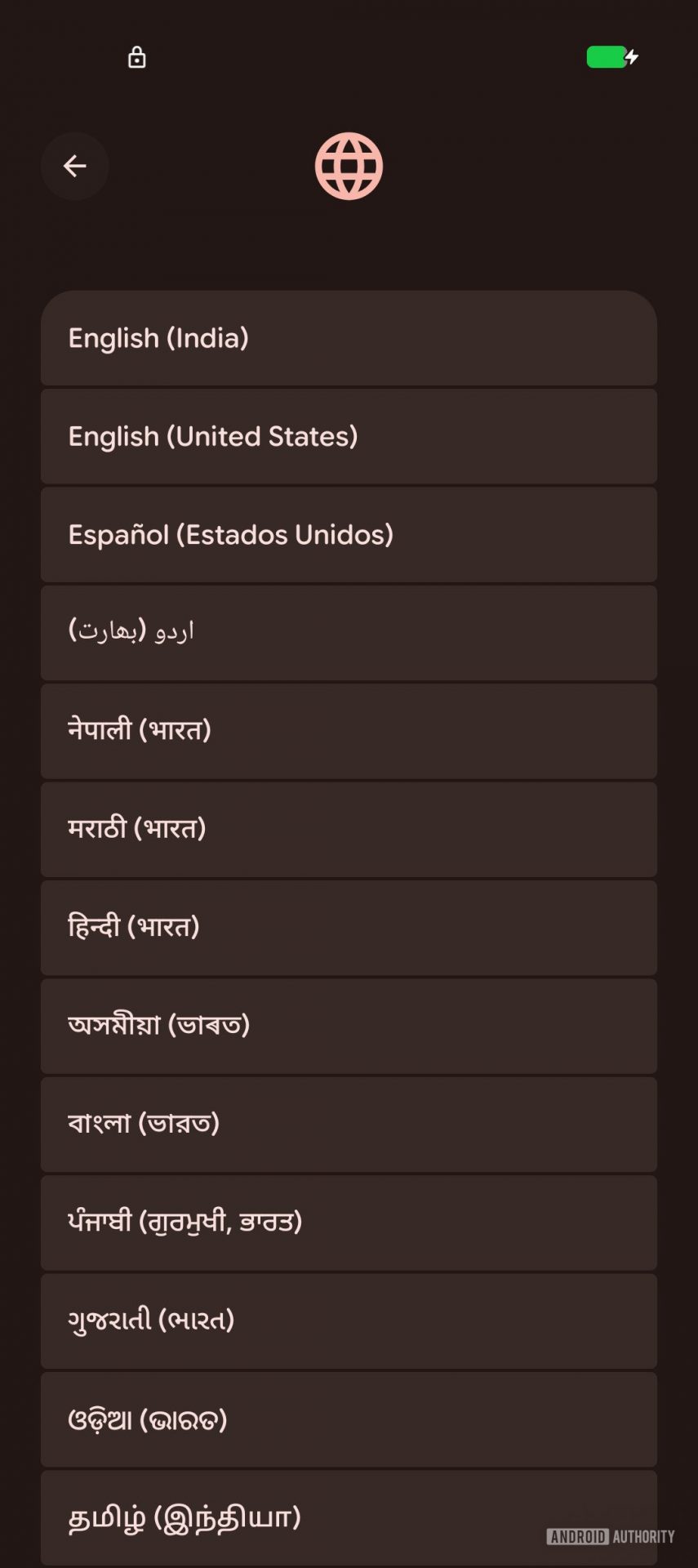Select English (India) language

pyautogui.click(x=349, y=338)
